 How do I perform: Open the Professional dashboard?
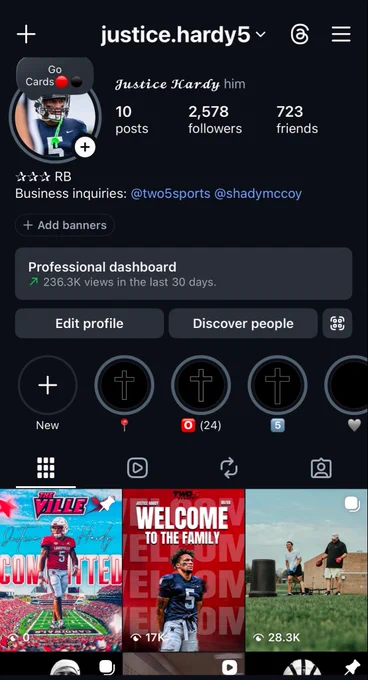coord(183,274)
